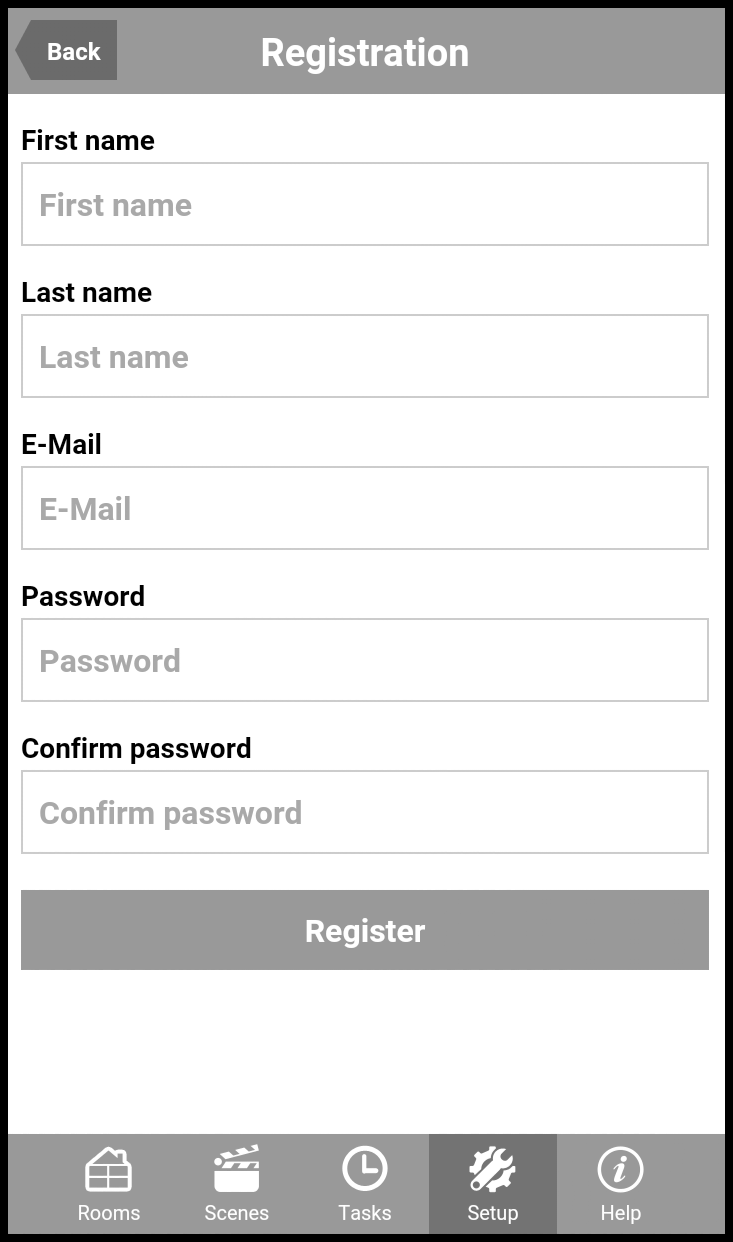
Task: Select the Setup tab
Action: (x=493, y=1185)
